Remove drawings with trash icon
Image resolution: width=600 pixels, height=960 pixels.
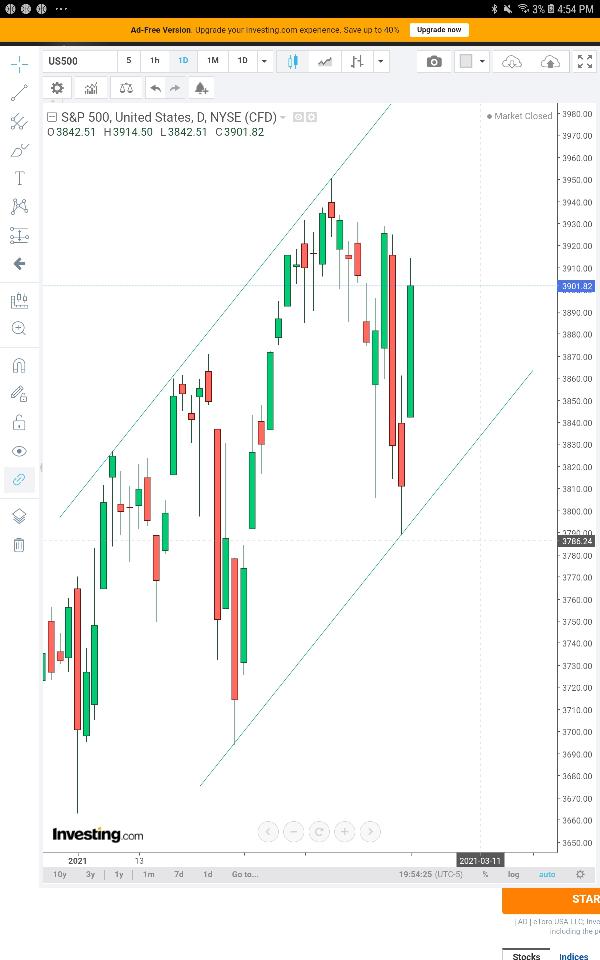19,545
